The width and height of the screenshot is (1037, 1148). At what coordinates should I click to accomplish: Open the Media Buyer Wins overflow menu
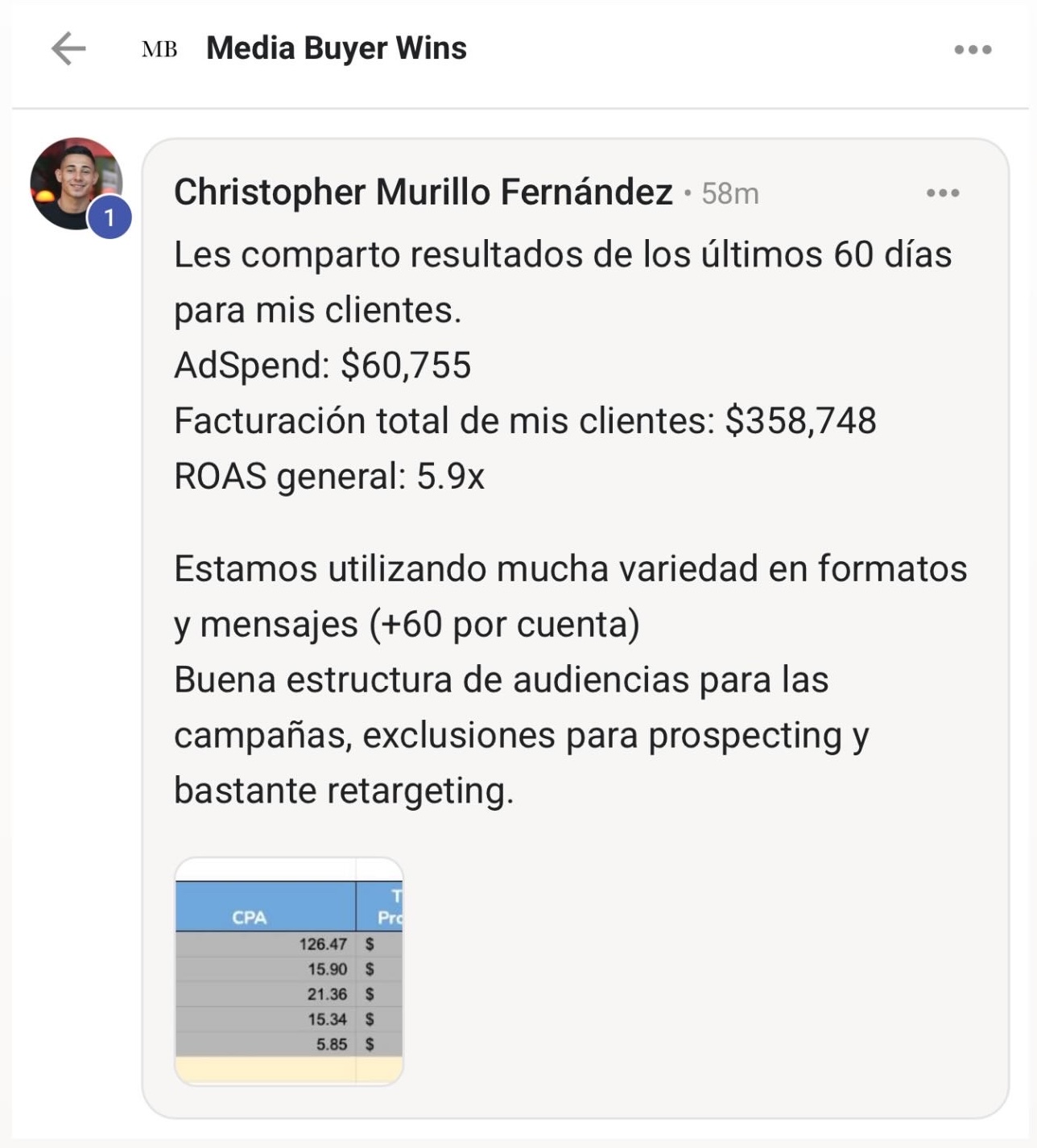973,50
